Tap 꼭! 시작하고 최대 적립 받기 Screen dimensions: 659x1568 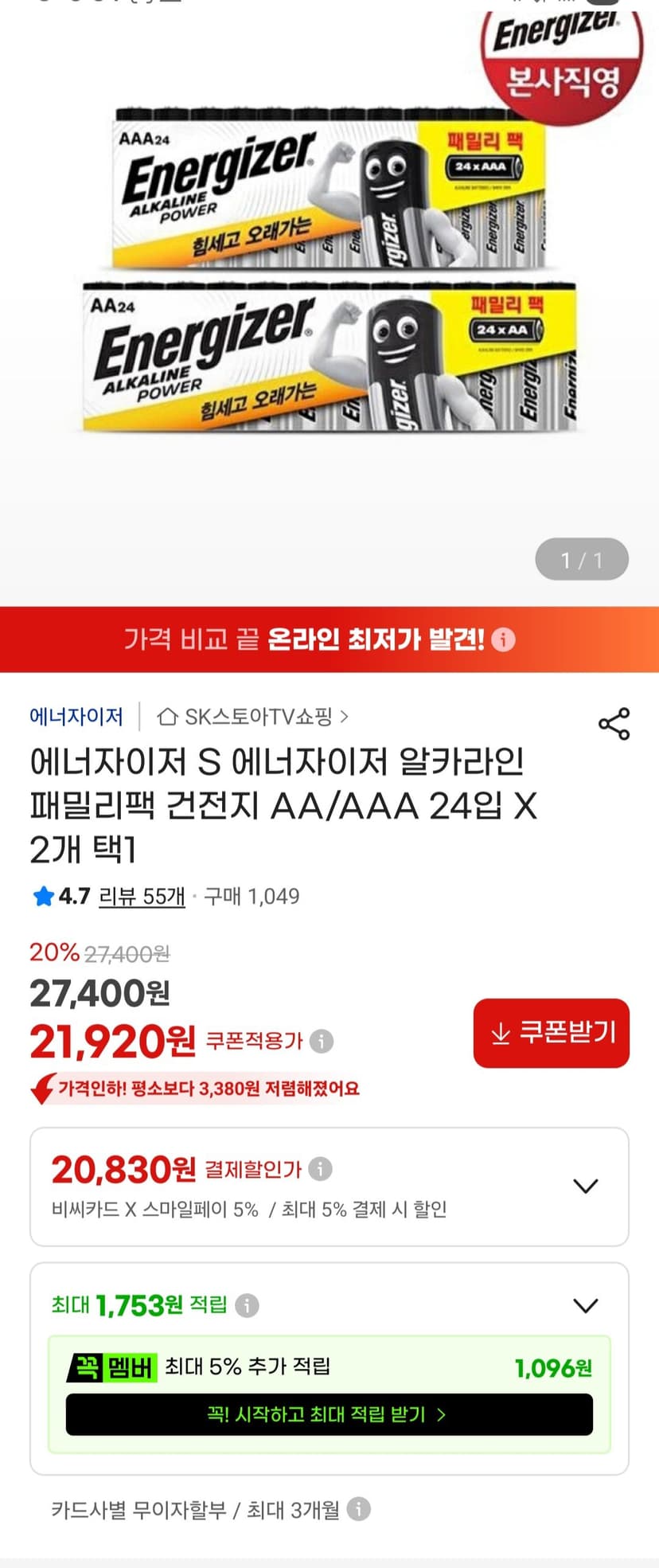tap(329, 1414)
